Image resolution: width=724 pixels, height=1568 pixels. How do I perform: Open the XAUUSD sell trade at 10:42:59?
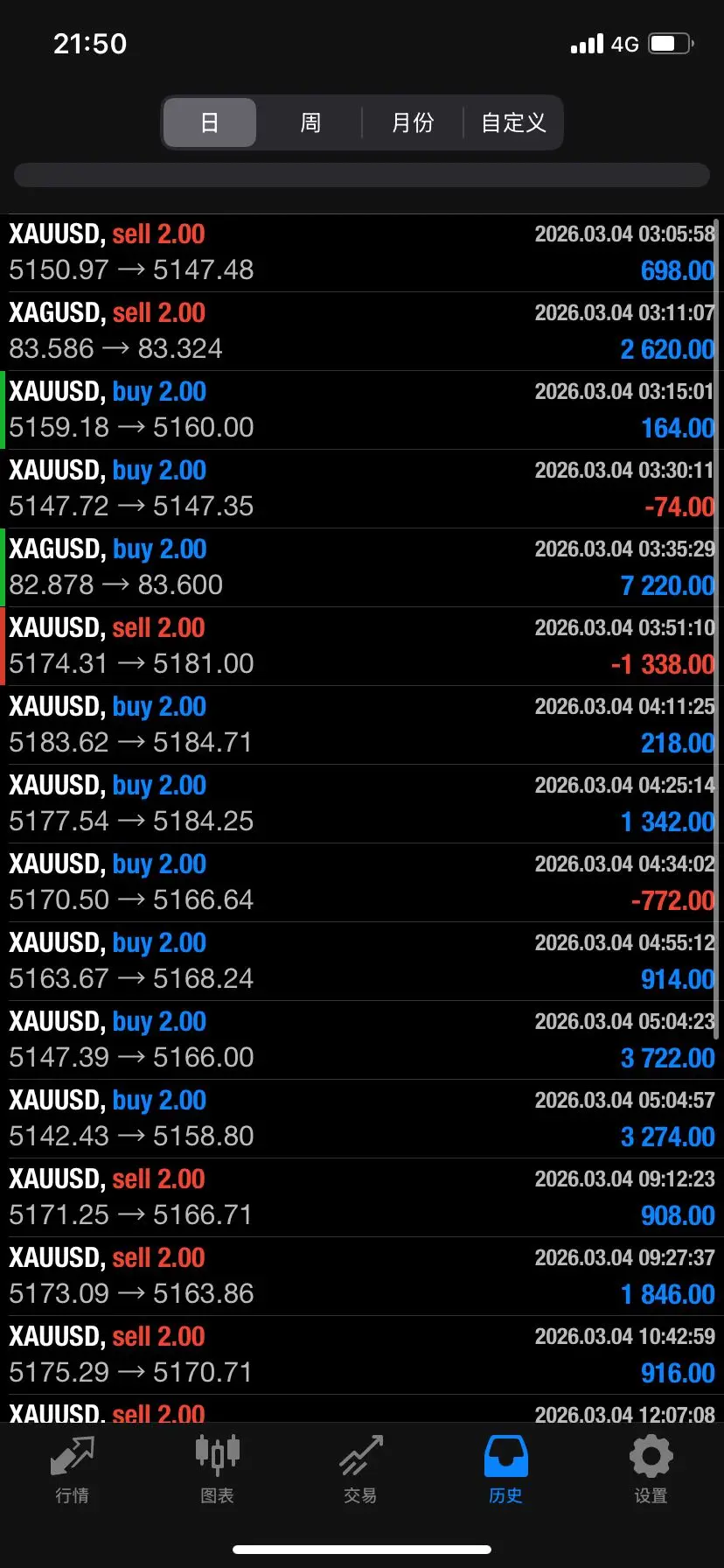(x=362, y=1355)
